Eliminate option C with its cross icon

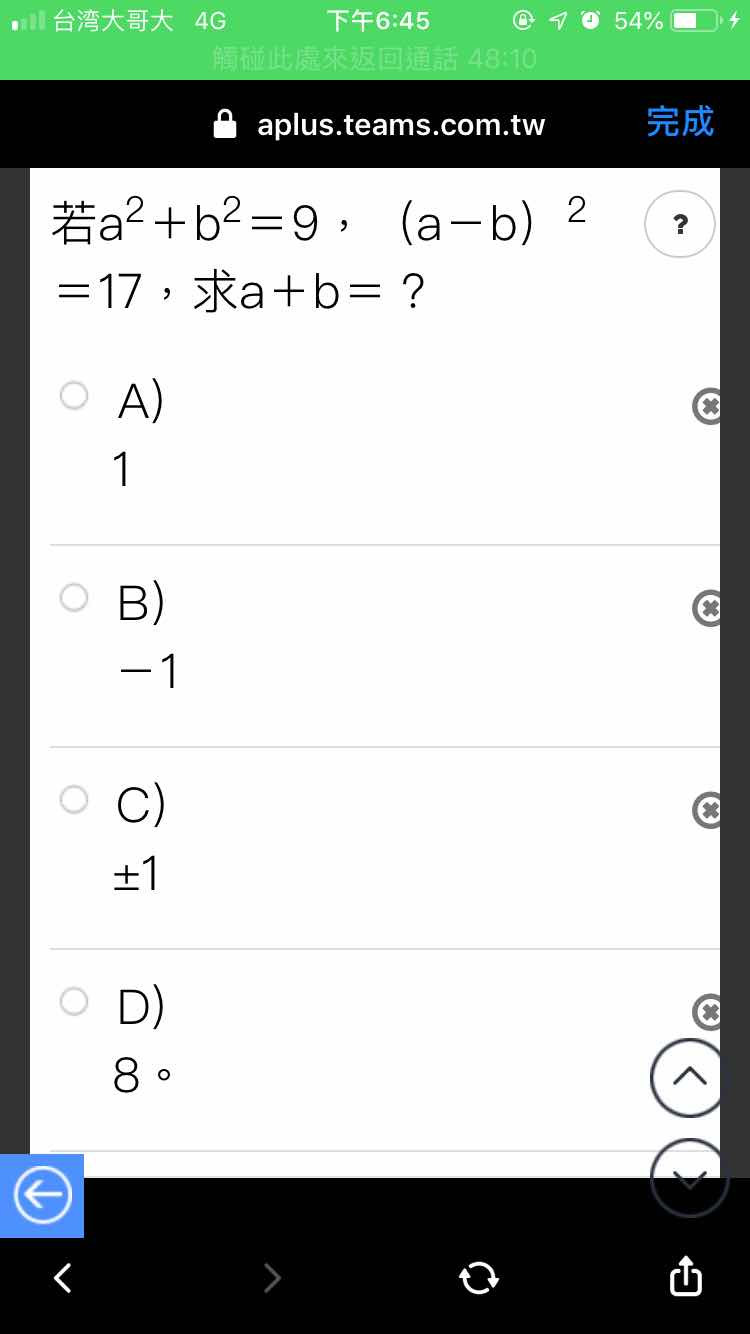click(707, 810)
